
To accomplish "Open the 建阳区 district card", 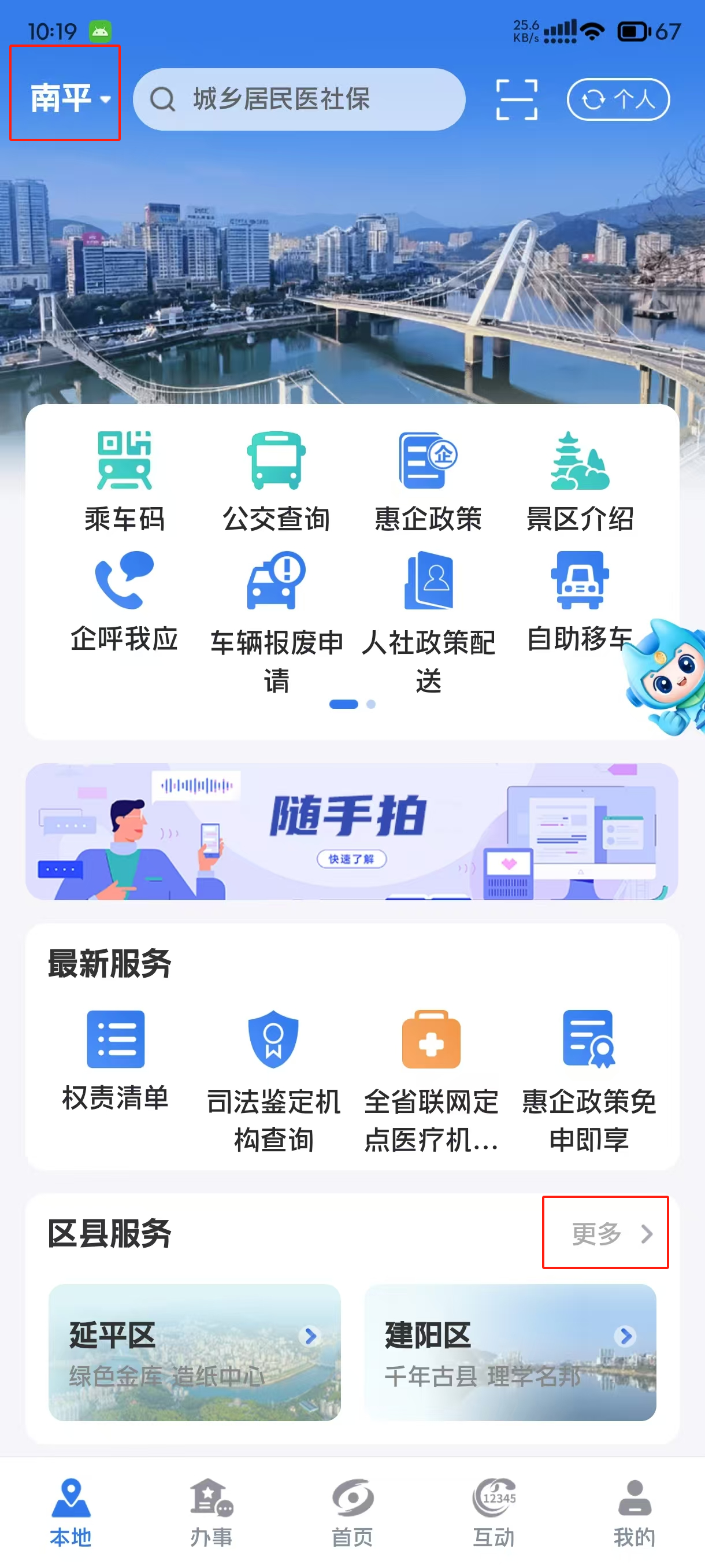I will point(510,1352).
